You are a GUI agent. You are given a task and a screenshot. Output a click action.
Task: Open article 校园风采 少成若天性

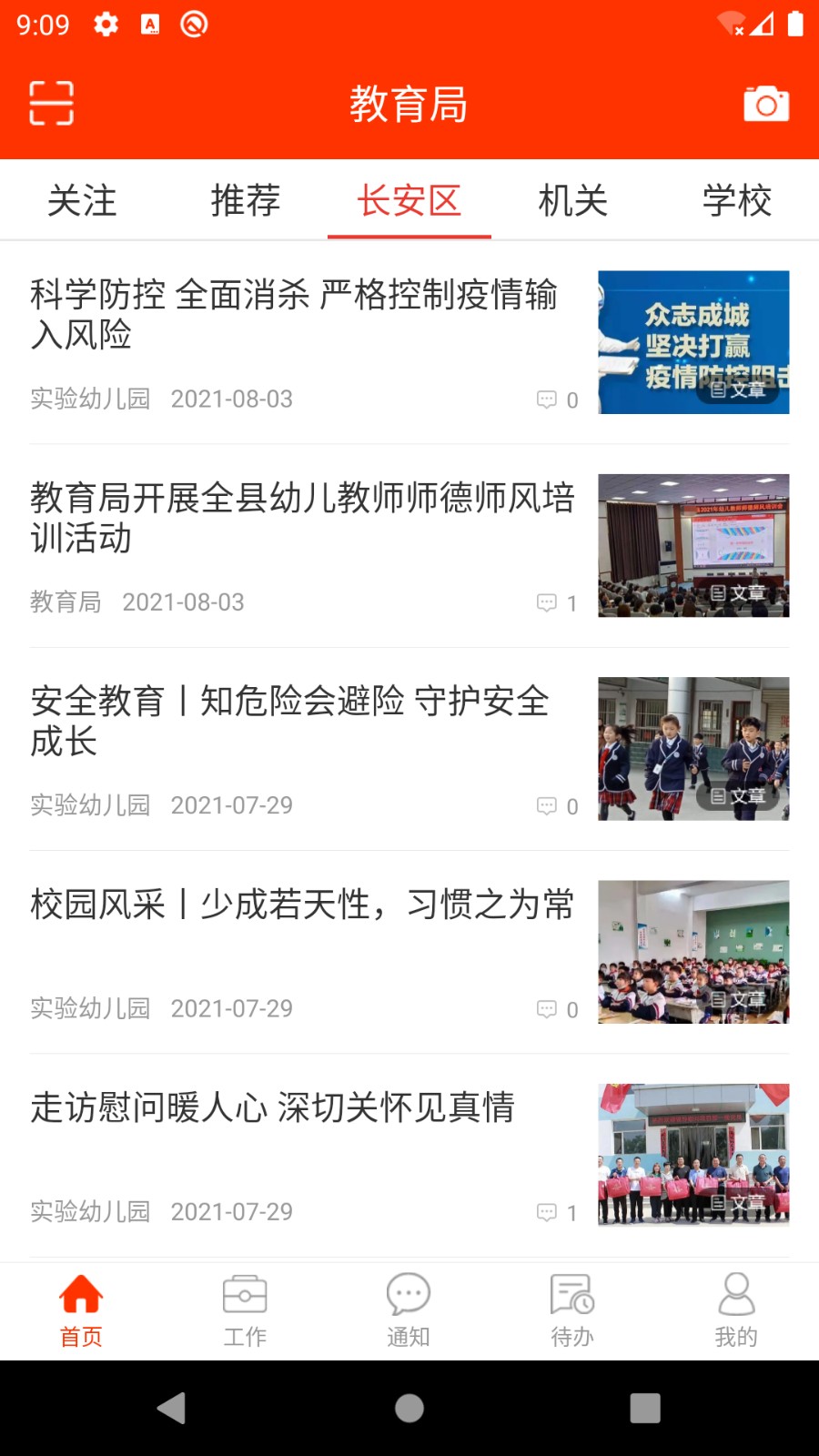[x=302, y=905]
